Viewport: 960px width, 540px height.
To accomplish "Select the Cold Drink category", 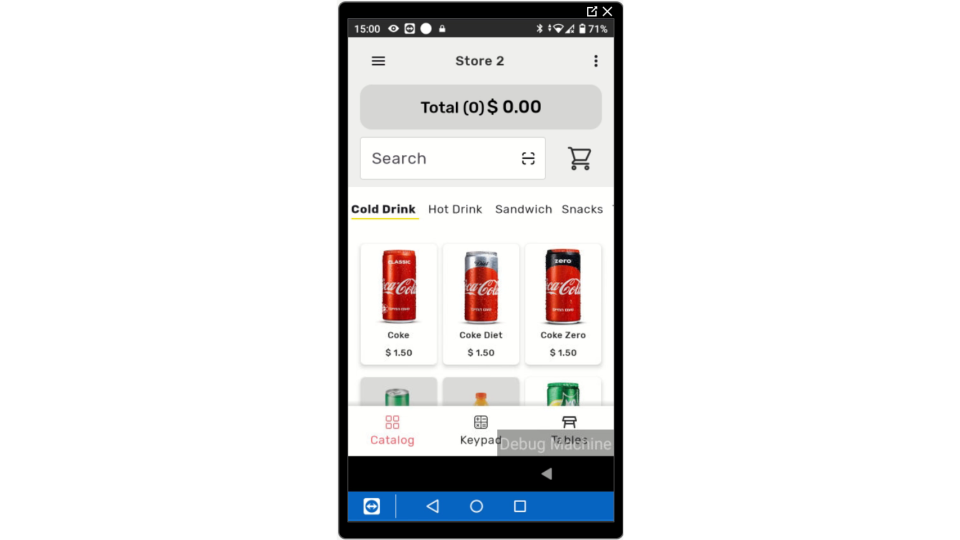I will pyautogui.click(x=383, y=209).
